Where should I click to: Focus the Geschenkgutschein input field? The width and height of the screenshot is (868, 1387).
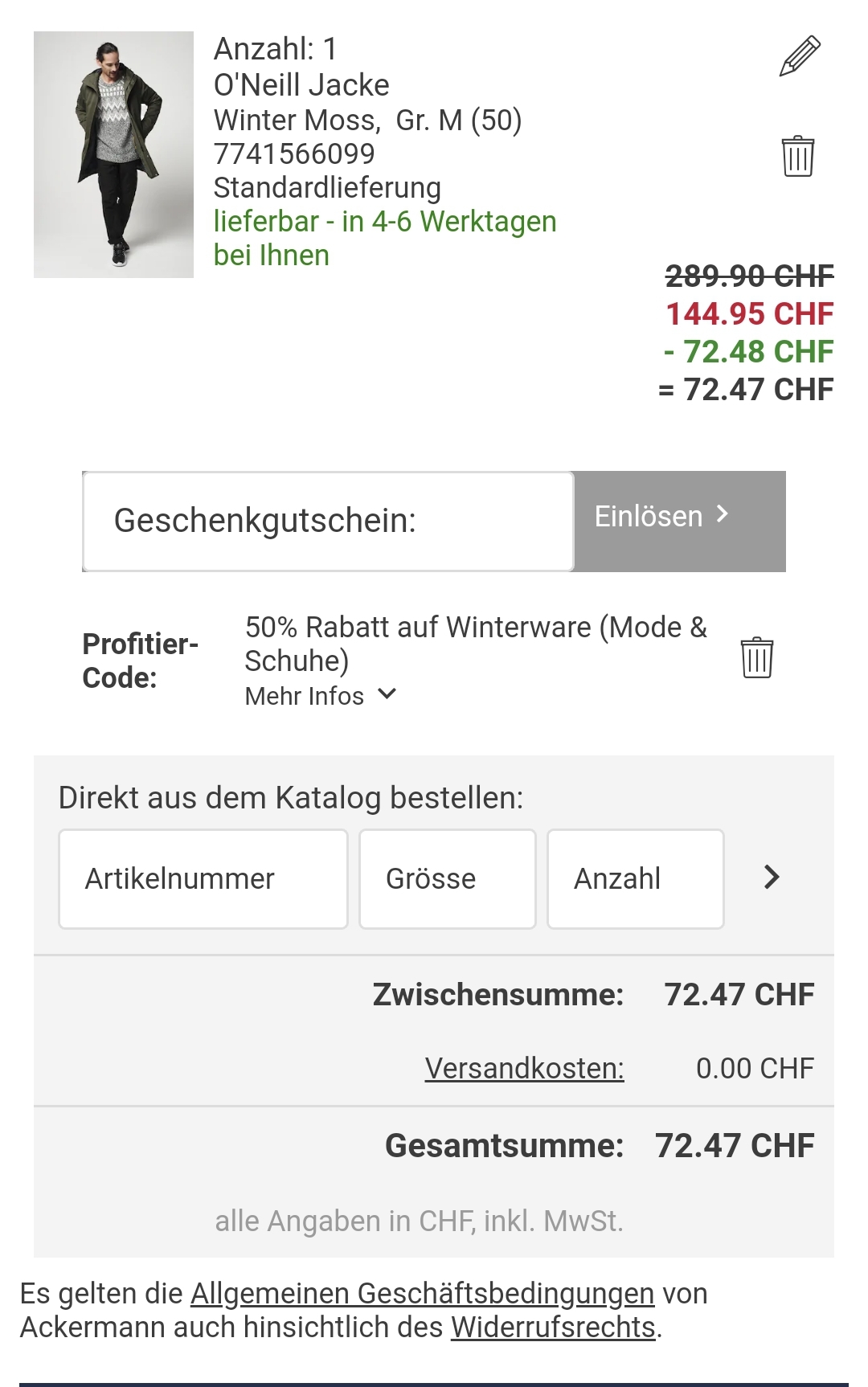click(x=328, y=521)
